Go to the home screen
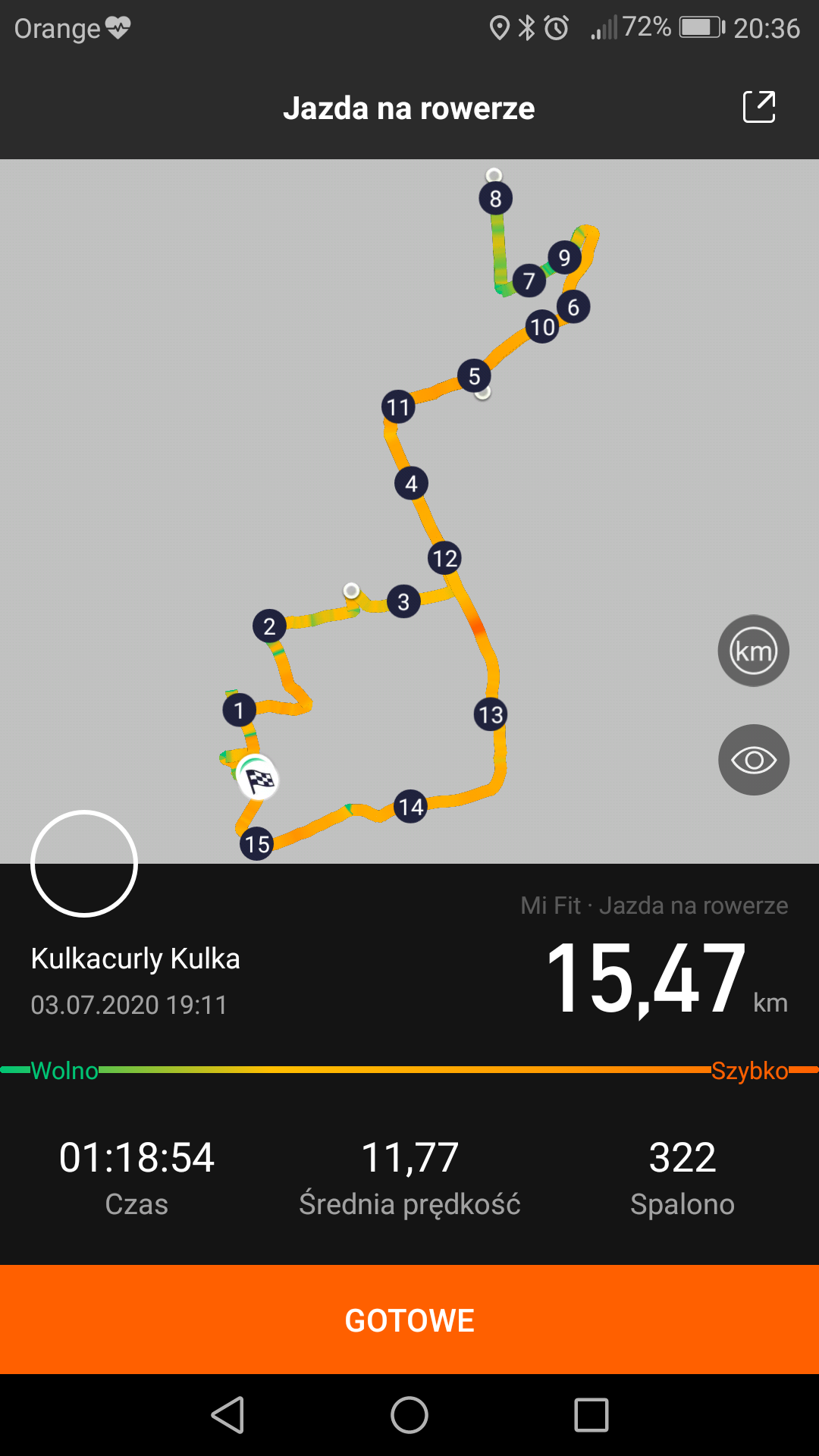 tap(409, 1415)
